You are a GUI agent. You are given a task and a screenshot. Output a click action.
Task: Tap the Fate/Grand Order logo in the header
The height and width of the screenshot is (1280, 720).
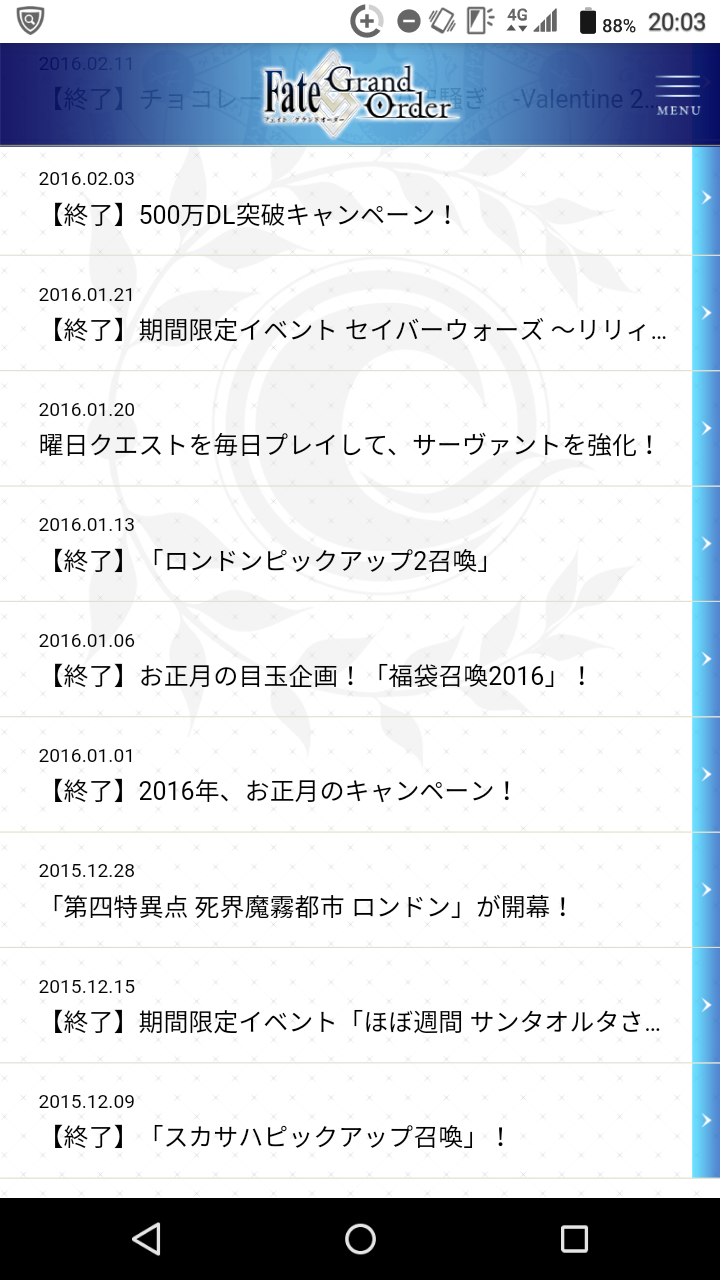[360, 95]
